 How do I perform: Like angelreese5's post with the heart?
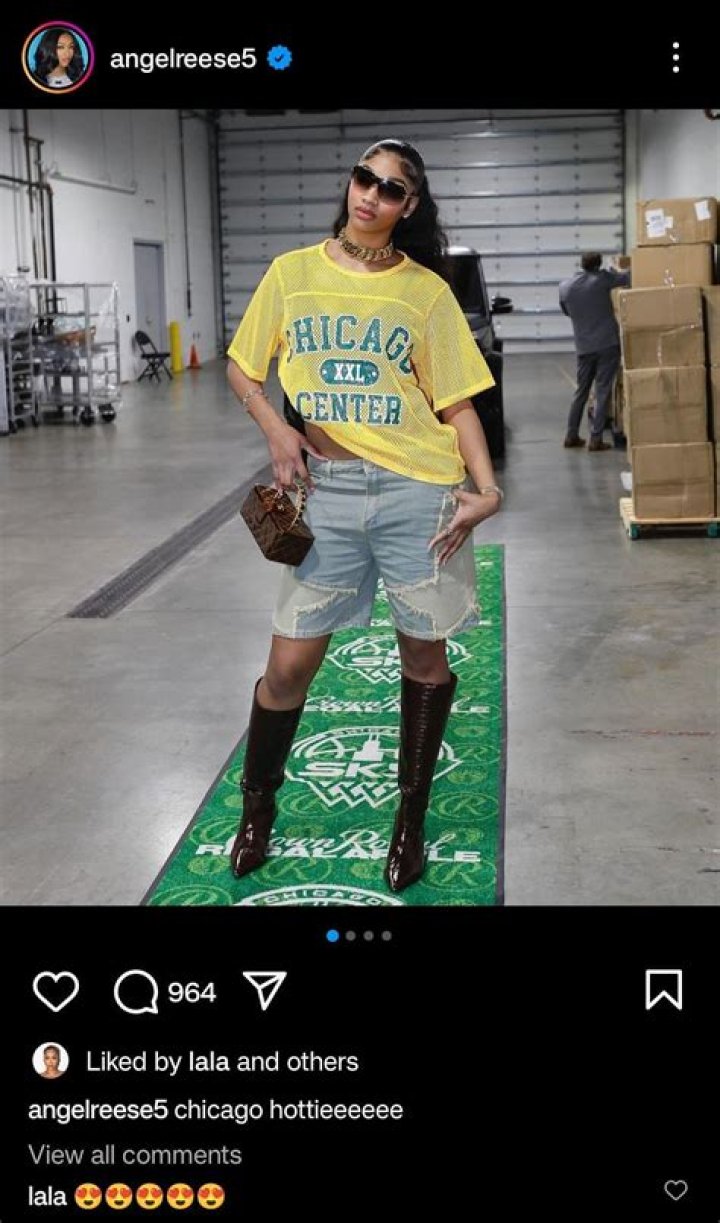pos(56,991)
